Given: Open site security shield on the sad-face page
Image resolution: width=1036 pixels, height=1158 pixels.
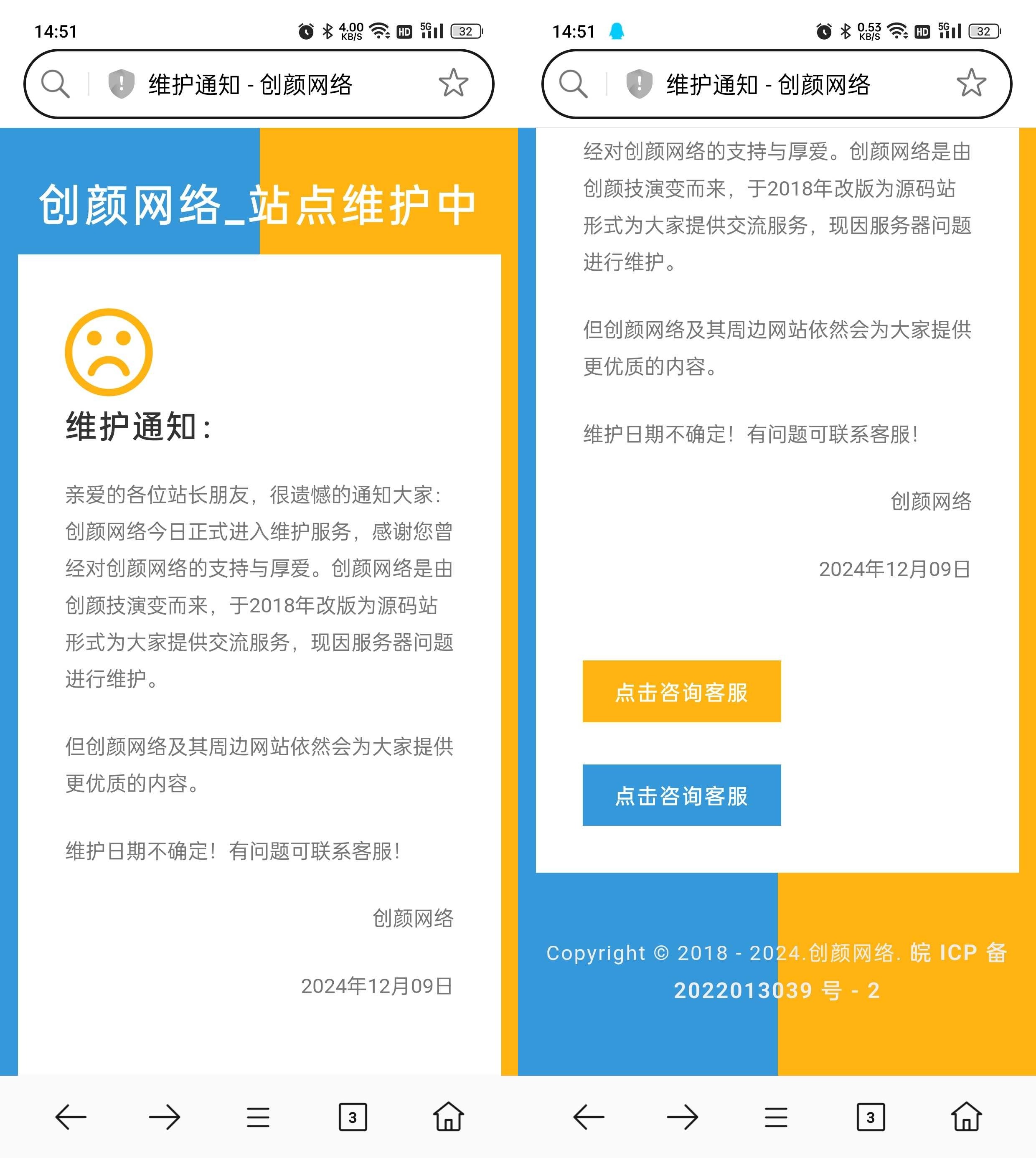Looking at the screenshot, I should (121, 84).
